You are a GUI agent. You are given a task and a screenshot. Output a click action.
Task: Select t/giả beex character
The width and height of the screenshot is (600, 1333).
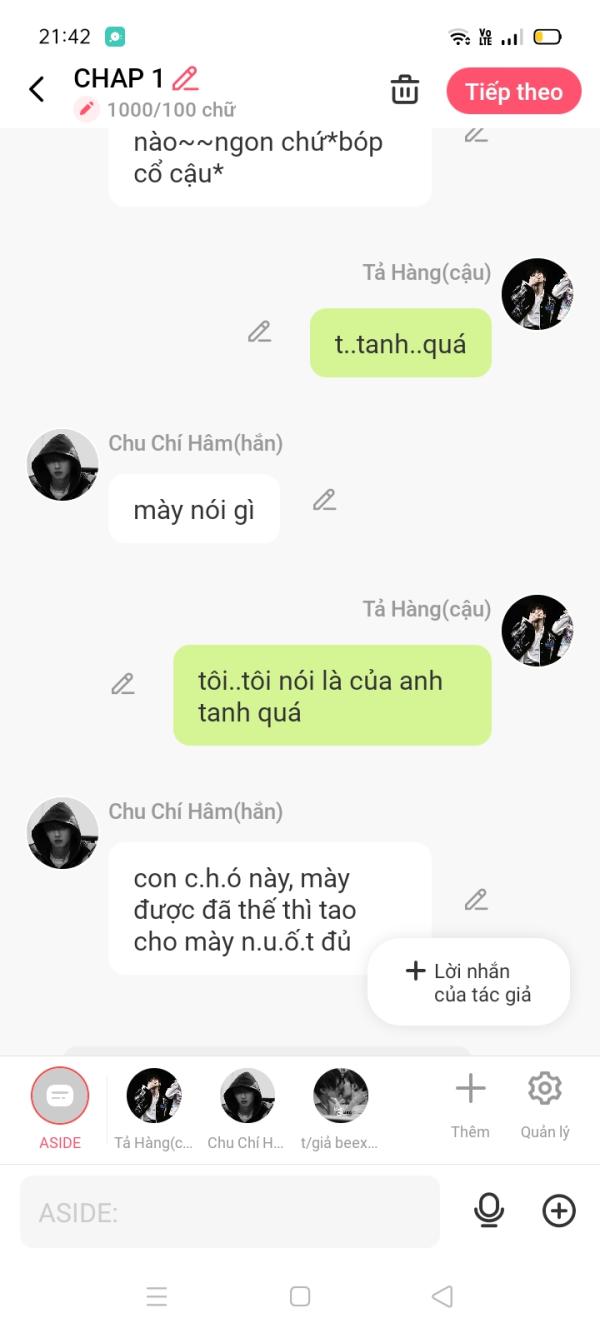point(340,1108)
